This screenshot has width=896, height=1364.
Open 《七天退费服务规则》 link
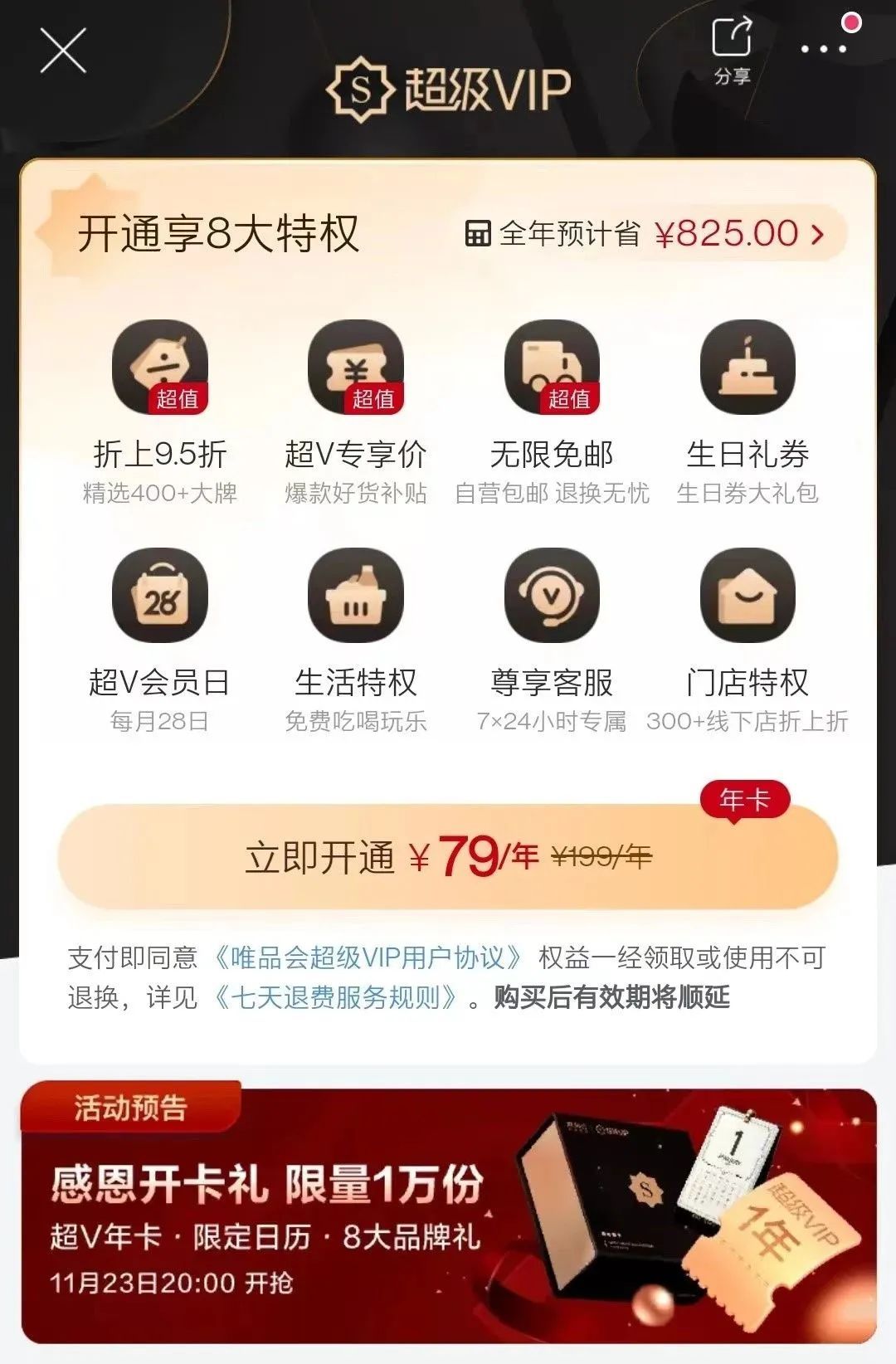tap(335, 996)
